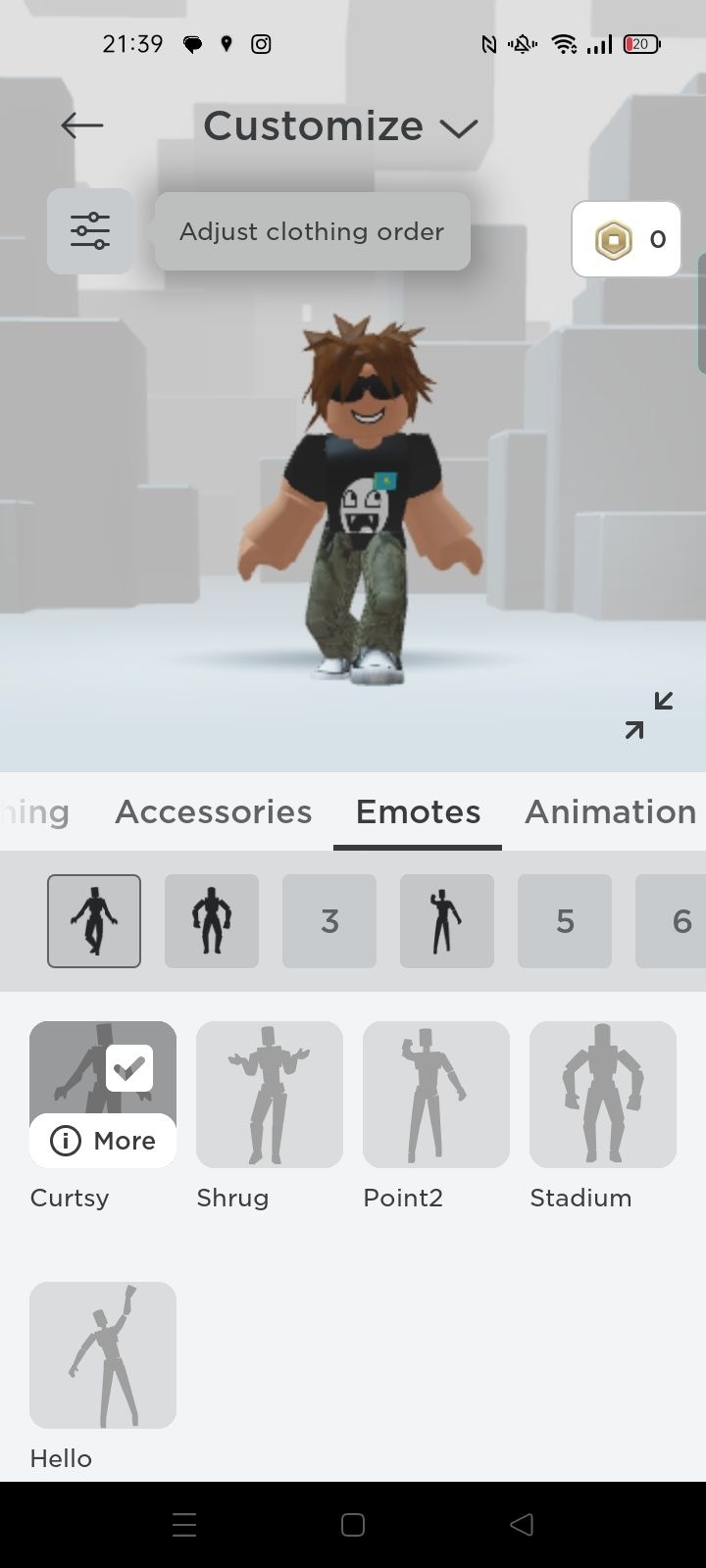Switch to the Accessories tab
Image resolution: width=706 pixels, height=1568 pixels.
tap(213, 811)
